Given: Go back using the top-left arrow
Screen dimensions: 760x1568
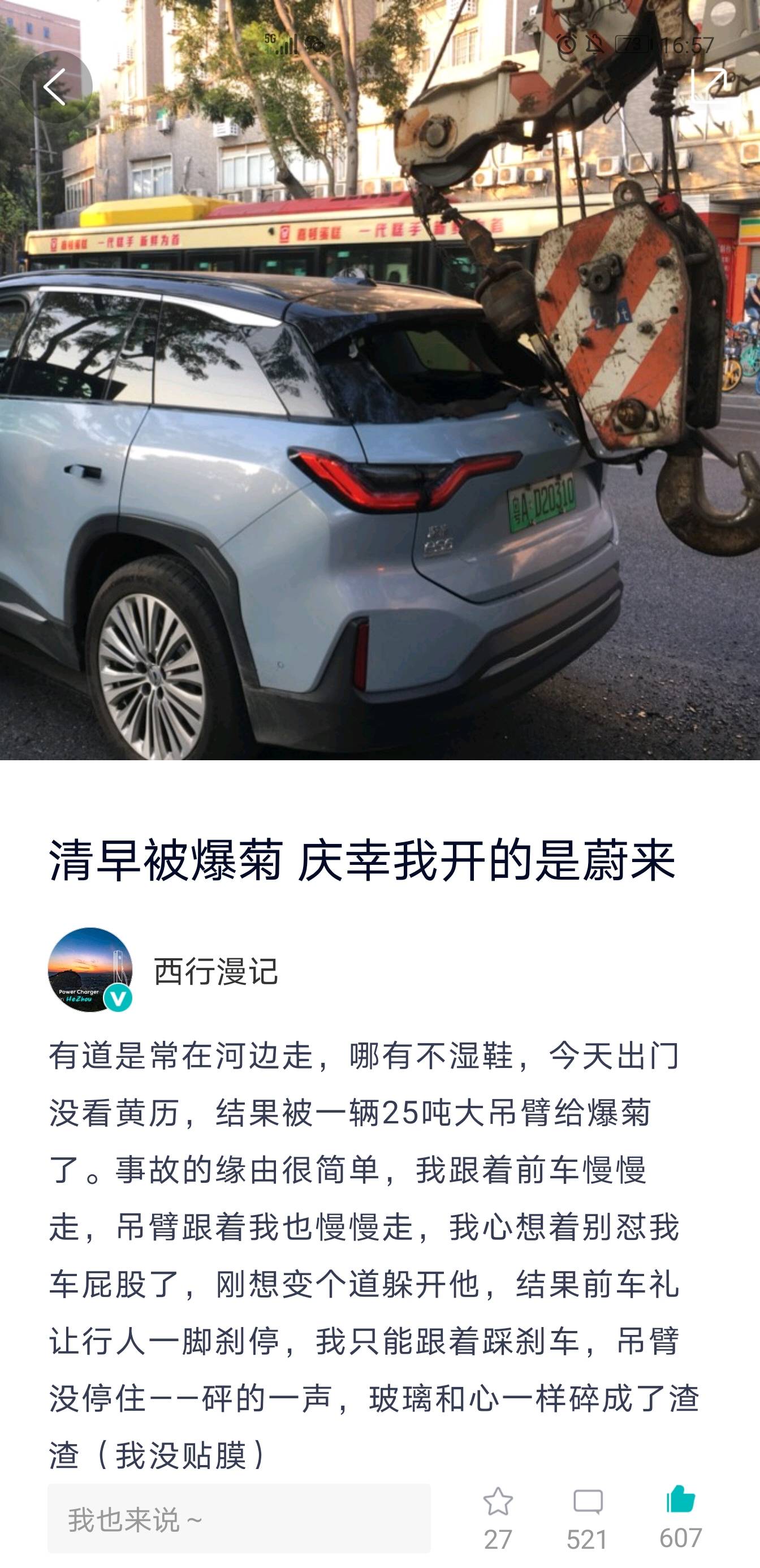Looking at the screenshot, I should pos(55,87).
